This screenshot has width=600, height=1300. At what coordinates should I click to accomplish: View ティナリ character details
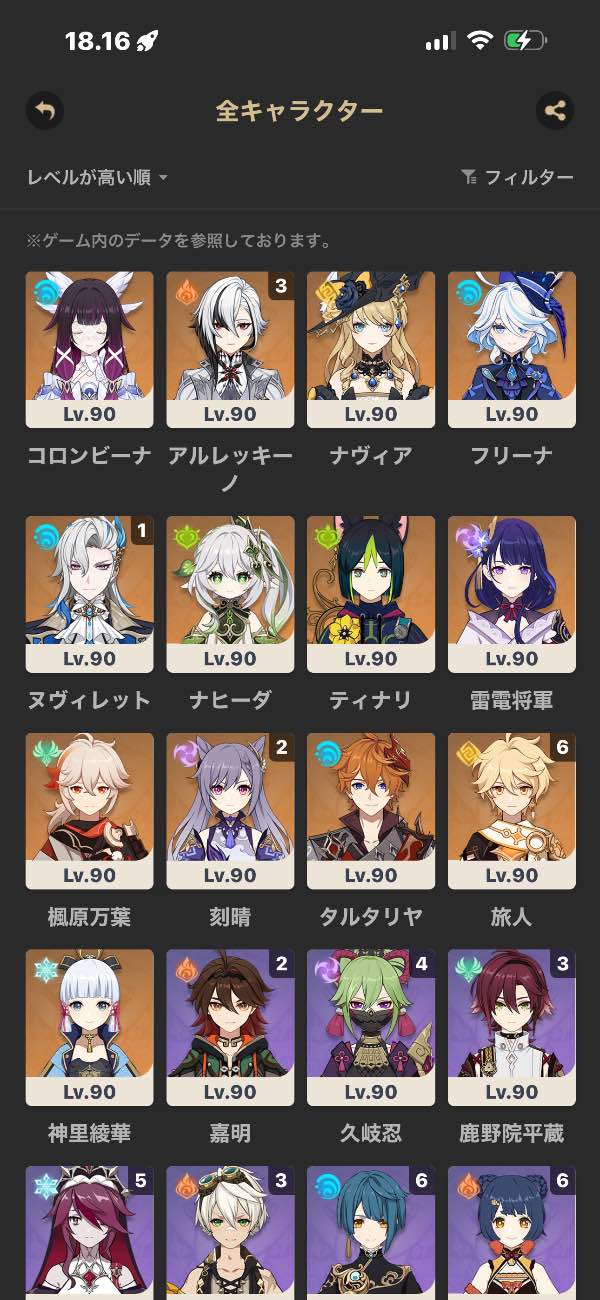tap(371, 593)
